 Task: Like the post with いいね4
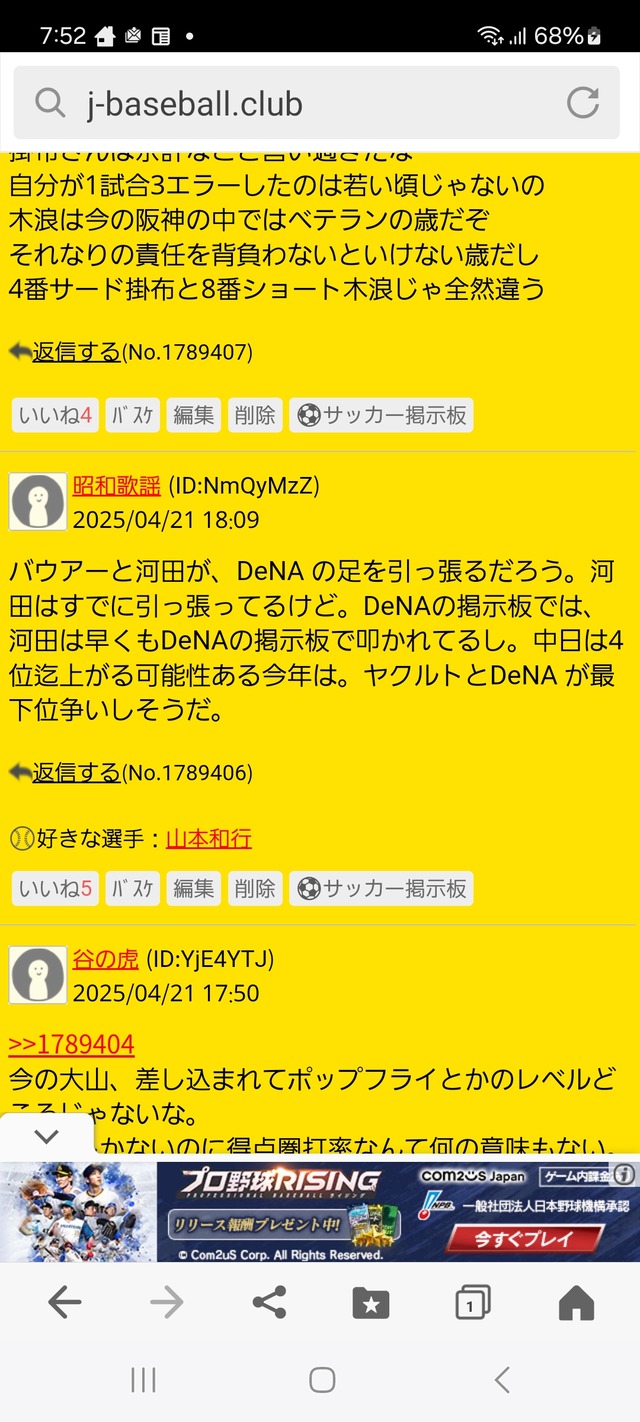coord(55,415)
